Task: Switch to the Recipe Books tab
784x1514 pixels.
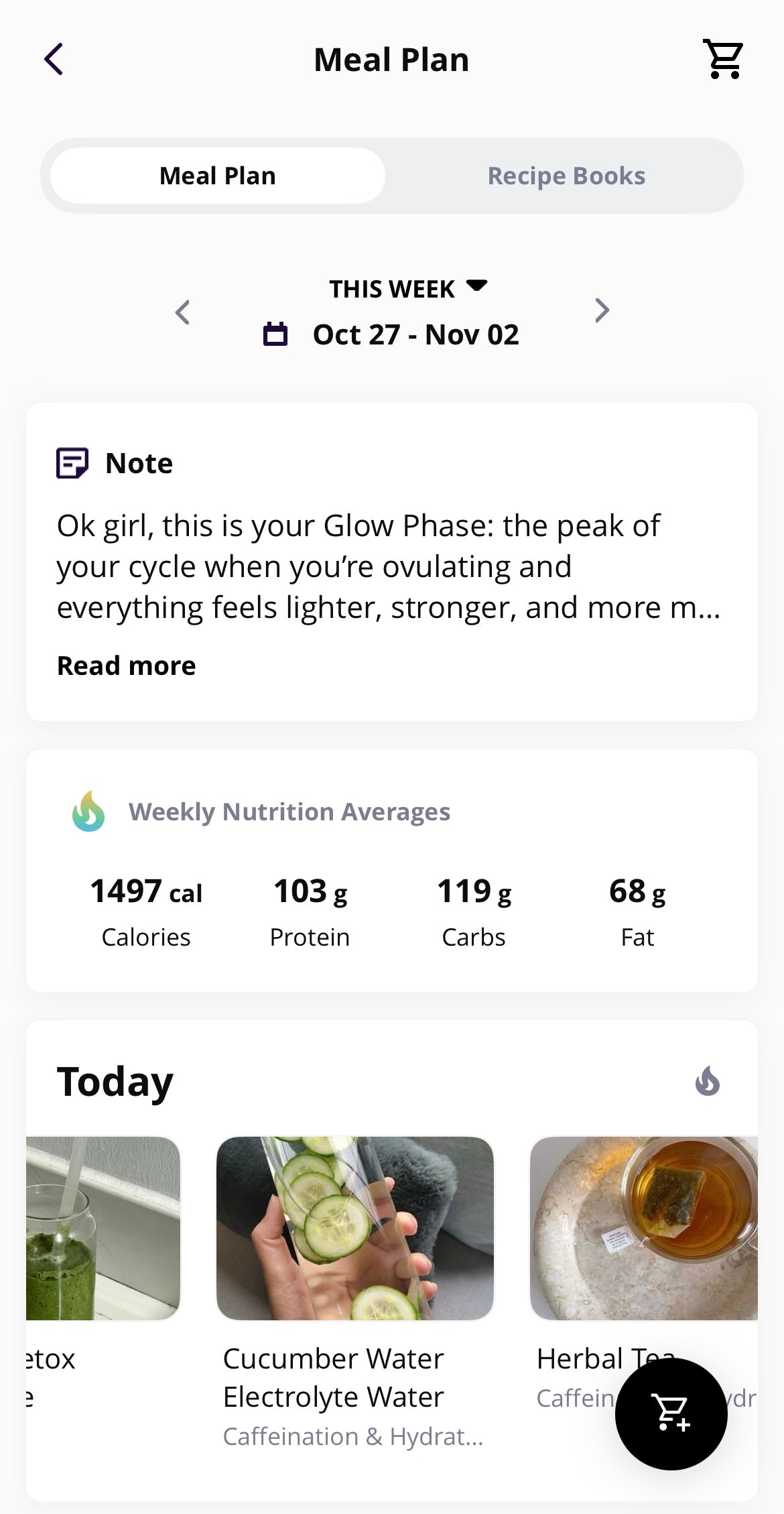Action: point(566,175)
